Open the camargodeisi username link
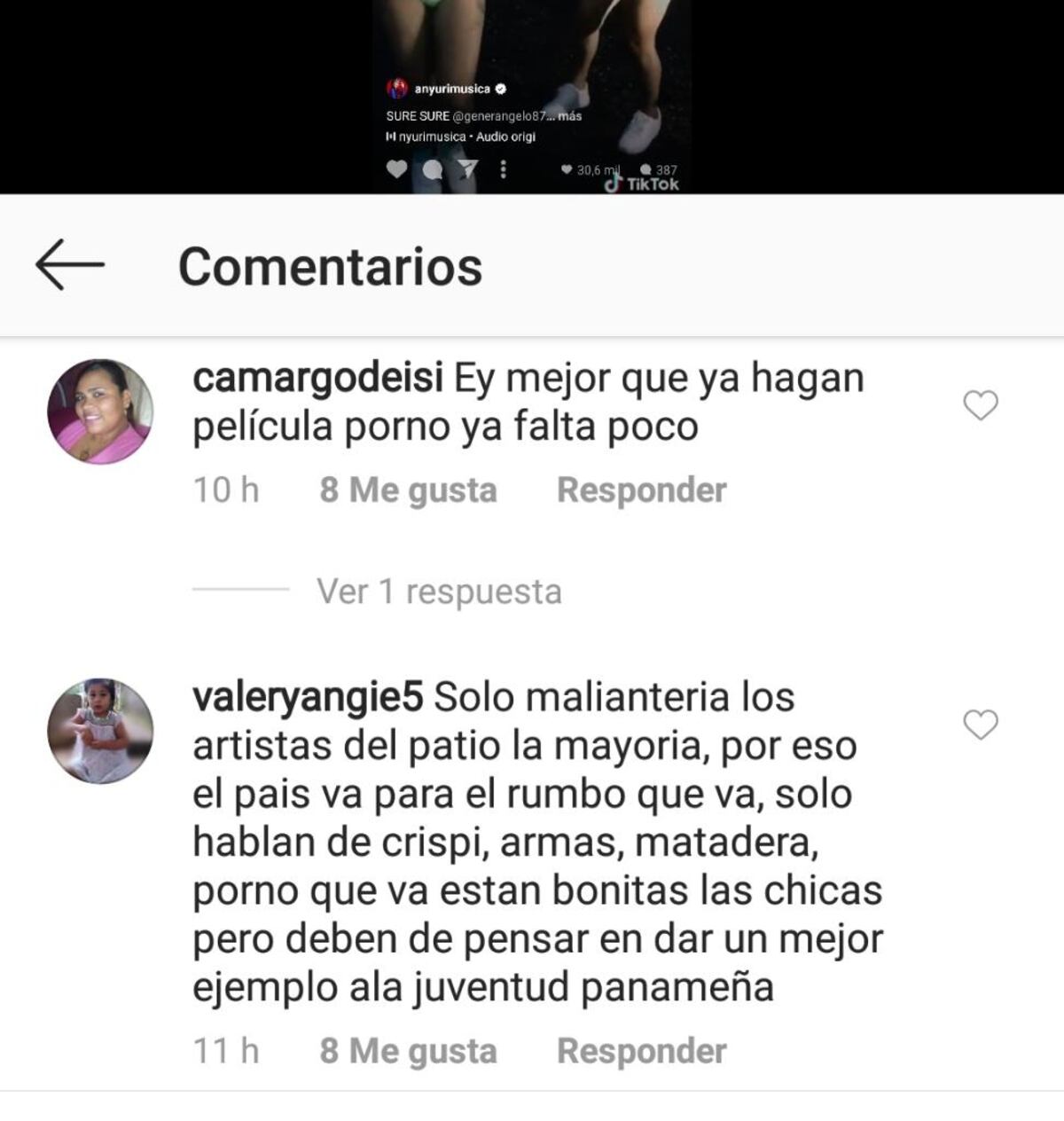Screen dimensions: 1064x1121 pyautogui.click(x=317, y=379)
